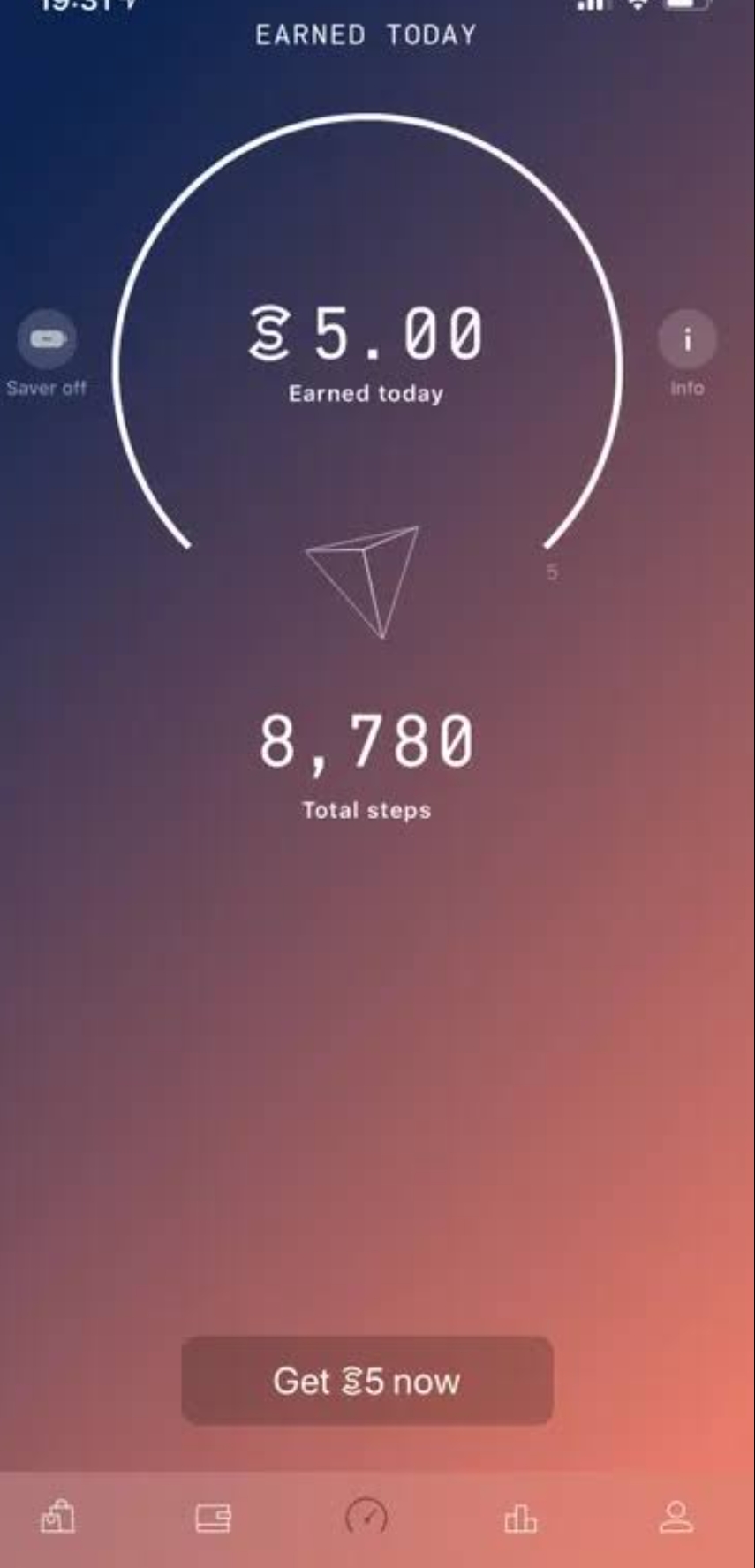This screenshot has width=755, height=1568.
Task: Tap the Get 5 now button
Action: (x=367, y=1381)
